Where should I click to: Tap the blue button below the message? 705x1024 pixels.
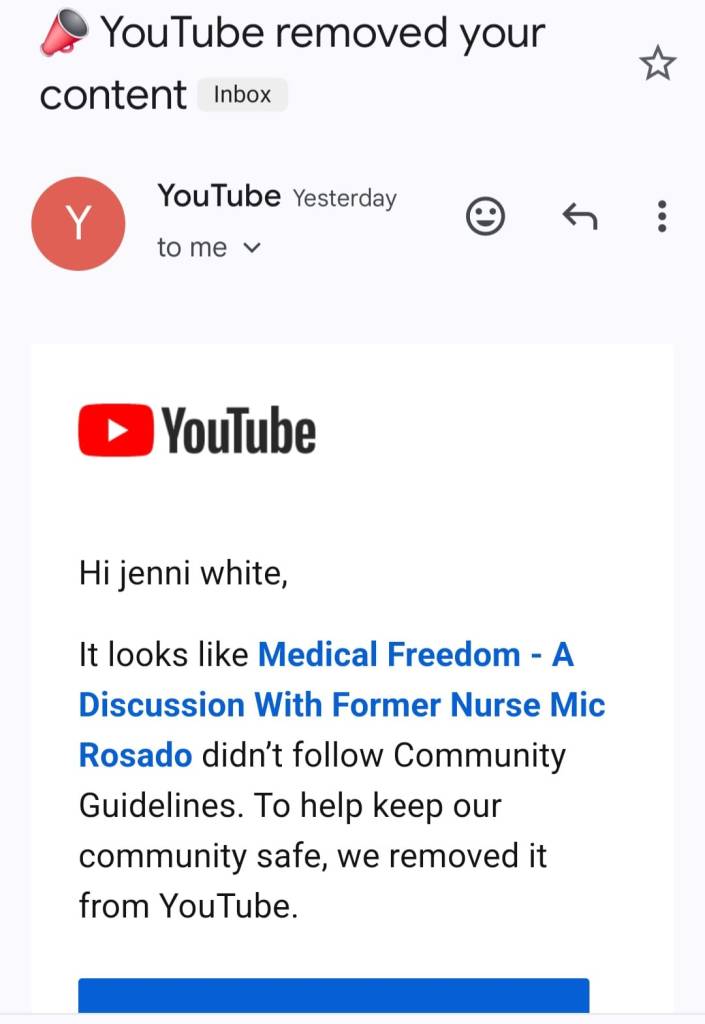point(333,997)
